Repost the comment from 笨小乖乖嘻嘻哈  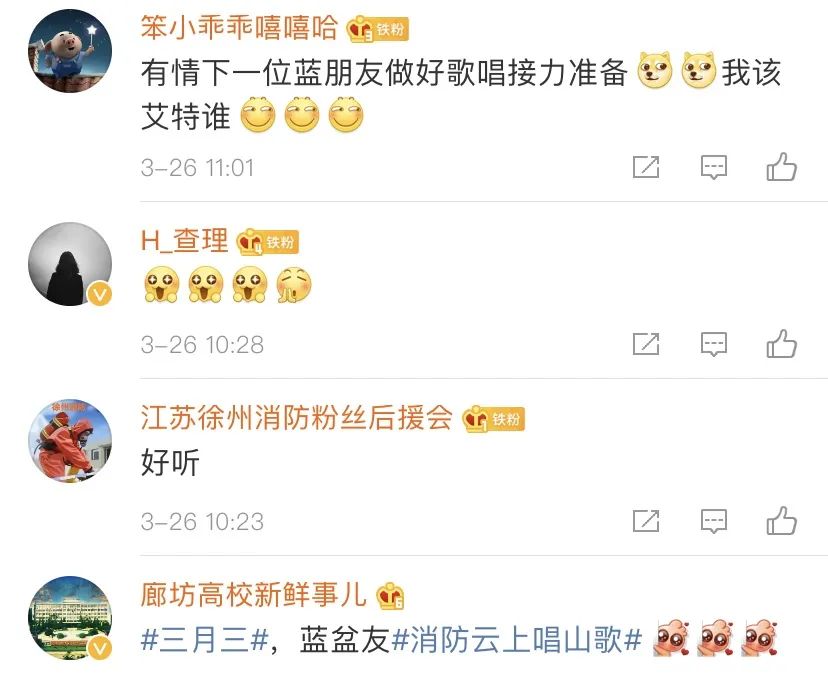[646, 167]
